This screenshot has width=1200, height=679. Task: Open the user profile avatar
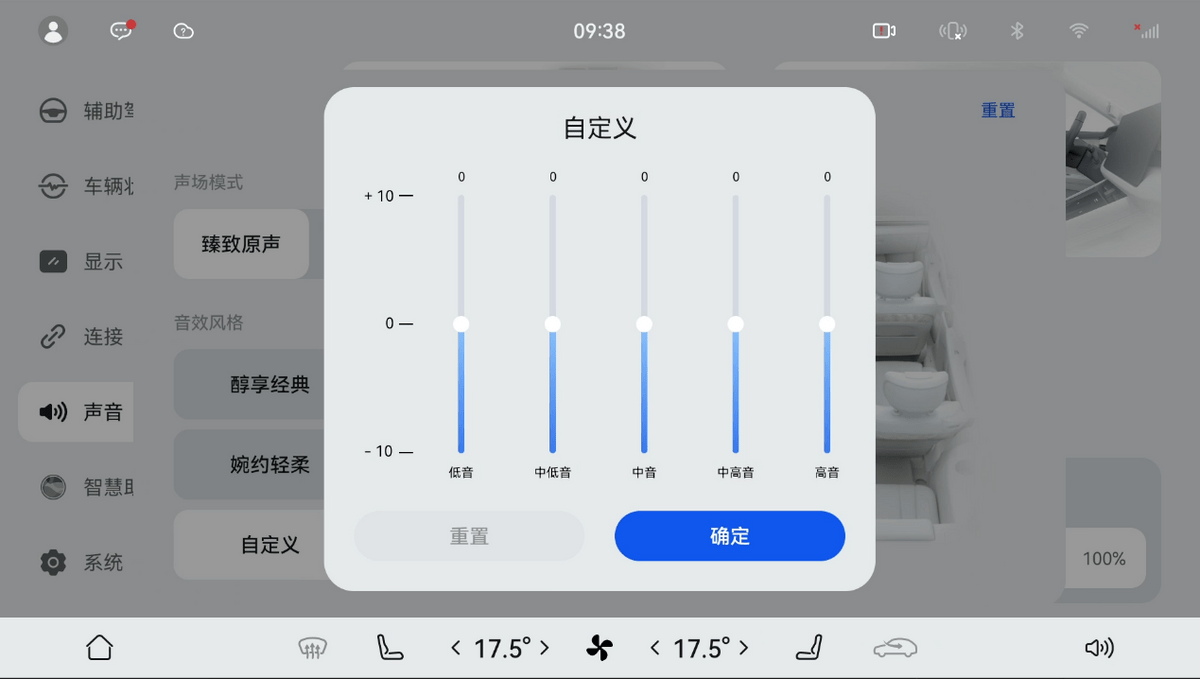pyautogui.click(x=53, y=31)
